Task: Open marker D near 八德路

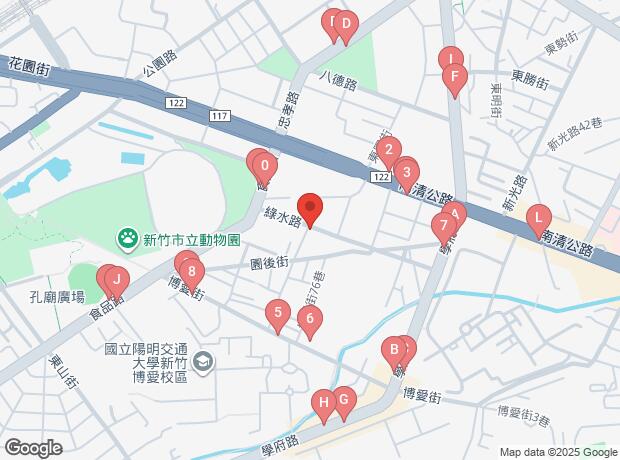Action: click(345, 24)
